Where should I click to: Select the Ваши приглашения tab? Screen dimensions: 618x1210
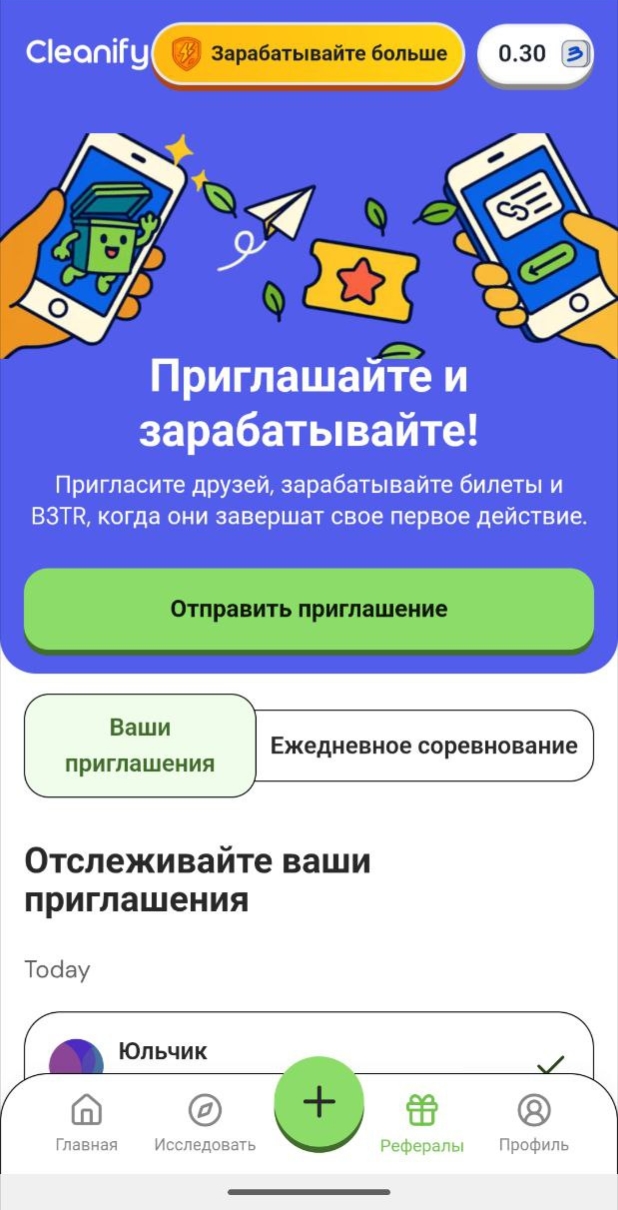pos(140,746)
